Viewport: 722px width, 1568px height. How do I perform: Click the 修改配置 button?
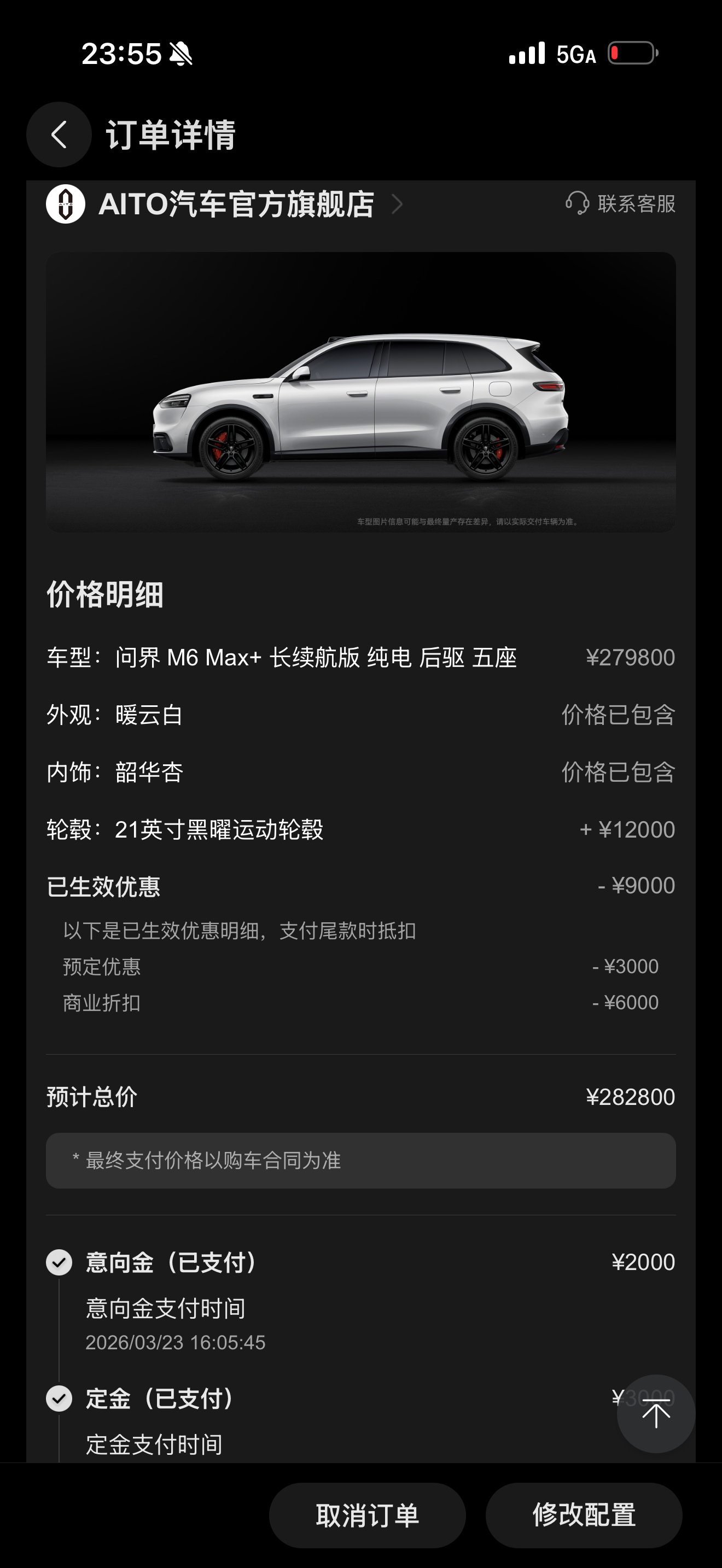tap(584, 1515)
